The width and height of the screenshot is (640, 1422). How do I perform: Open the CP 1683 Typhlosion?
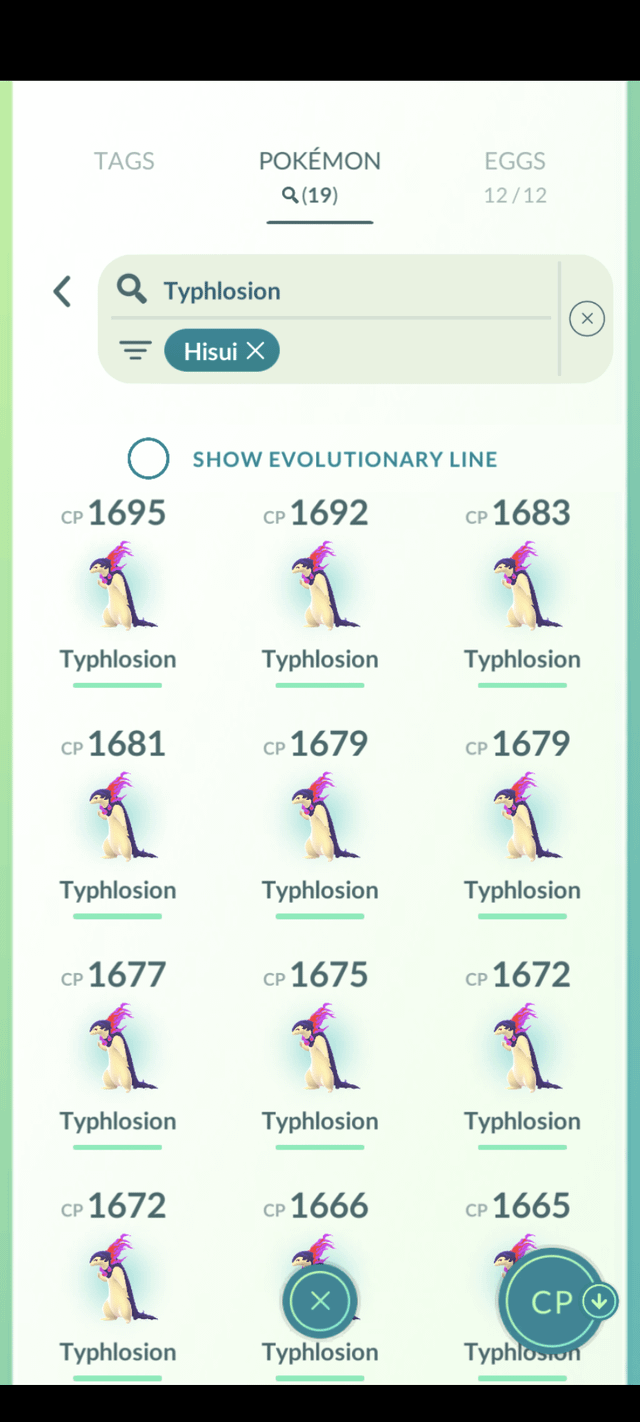[522, 587]
